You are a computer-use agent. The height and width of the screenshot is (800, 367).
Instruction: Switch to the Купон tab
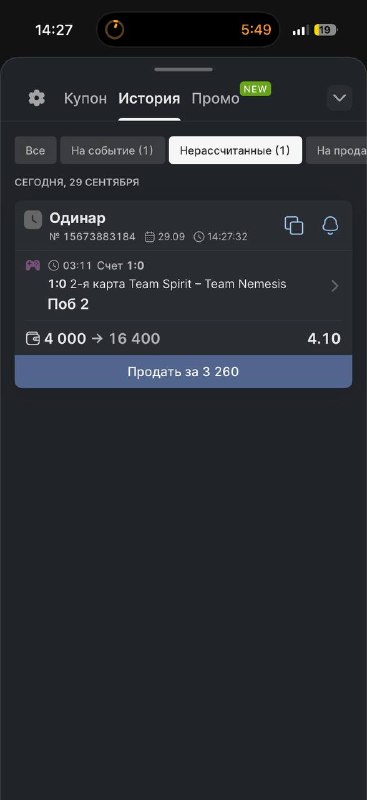pyautogui.click(x=85, y=98)
